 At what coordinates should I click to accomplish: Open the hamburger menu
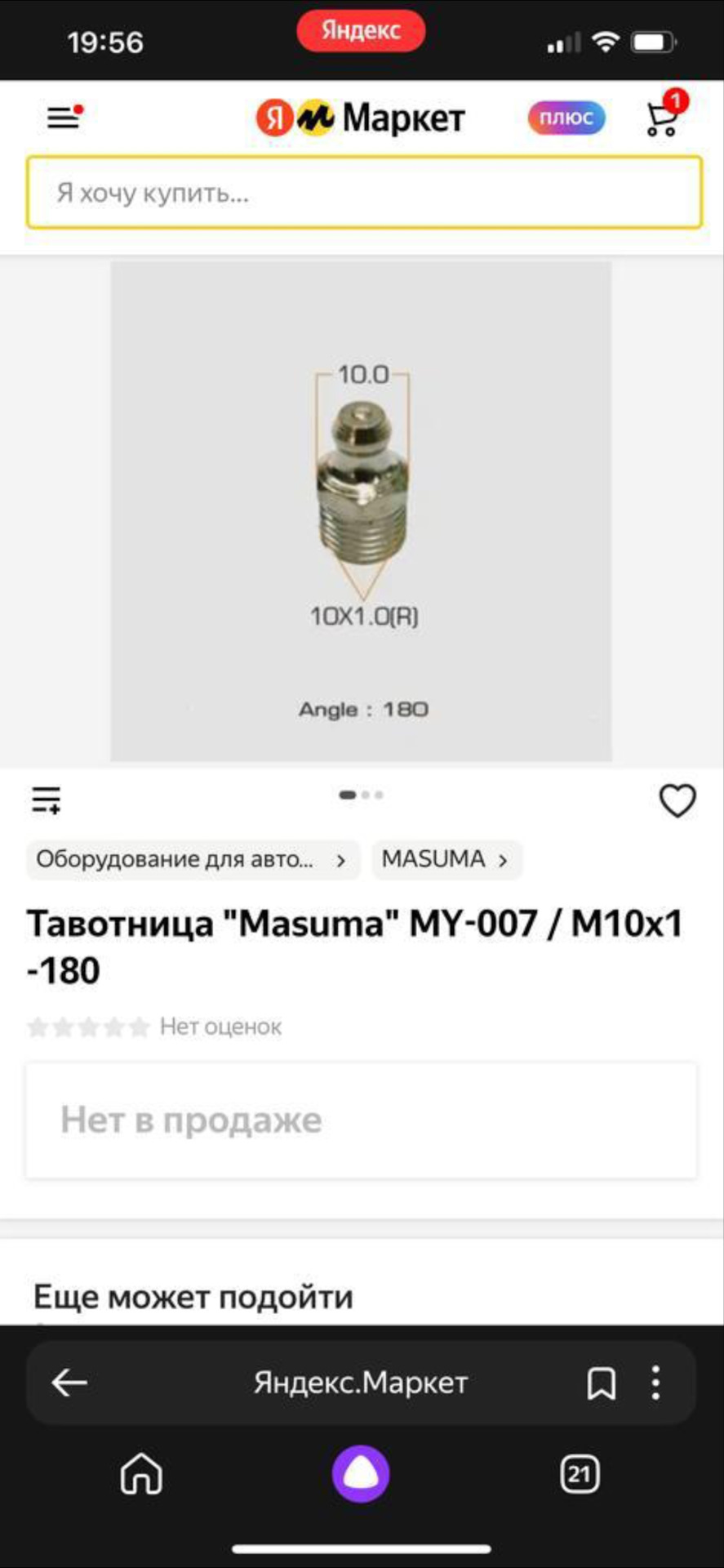coord(64,118)
